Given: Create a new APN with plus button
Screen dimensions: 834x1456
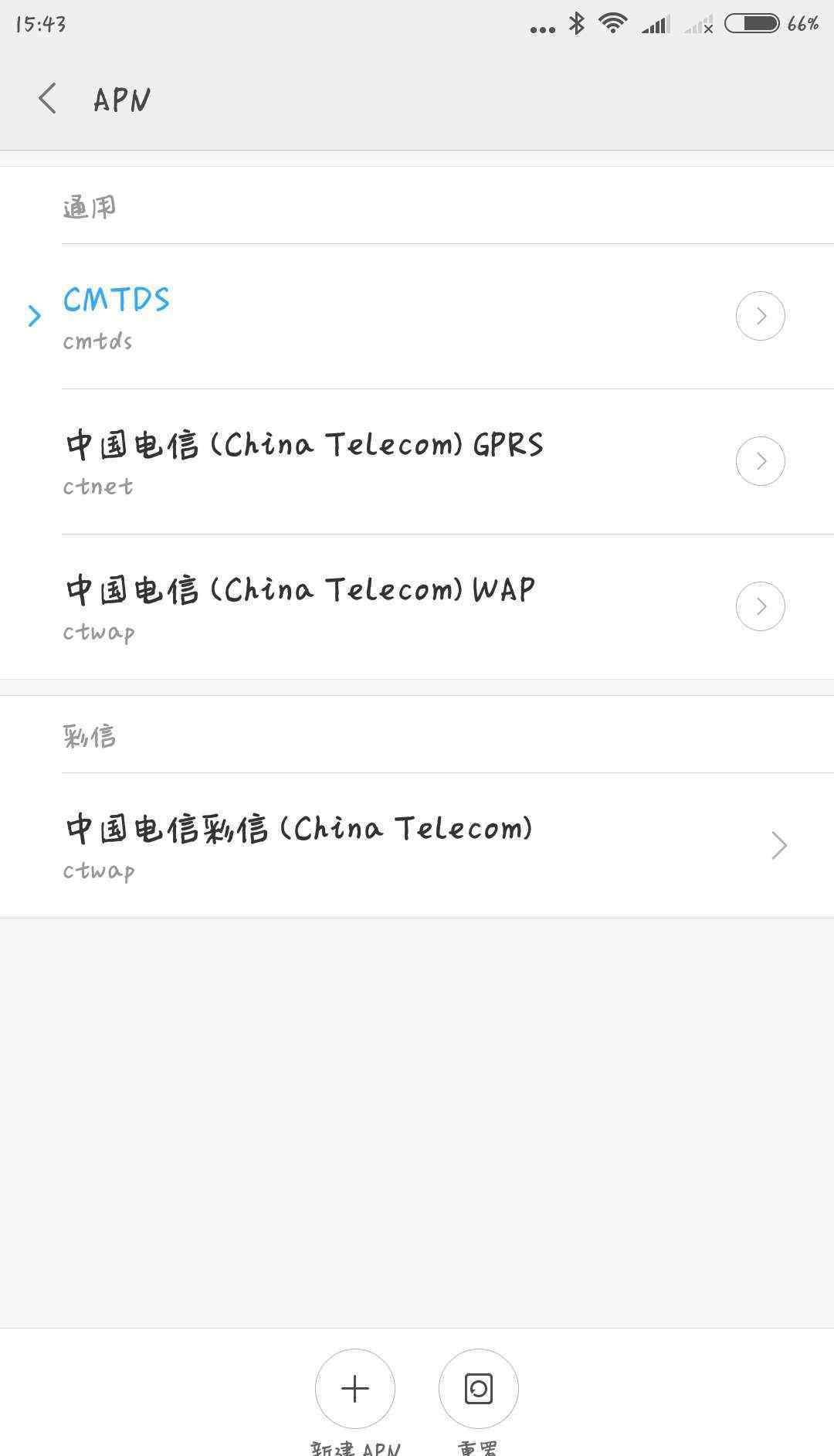Looking at the screenshot, I should coord(355,1389).
